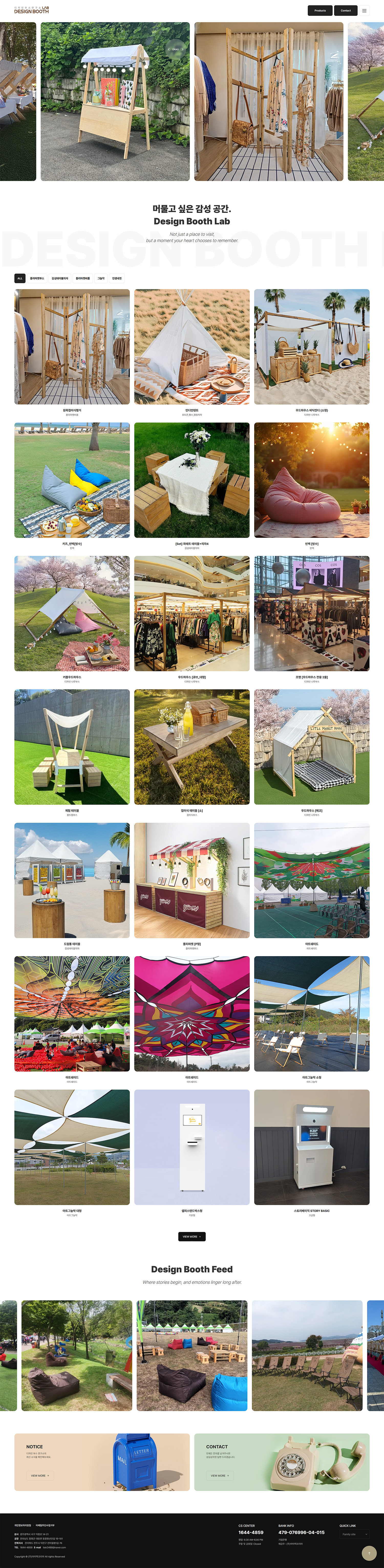Tap VIEW MORE in the NOTICE banner
This screenshot has height=1568, width=384.
tap(40, 1475)
